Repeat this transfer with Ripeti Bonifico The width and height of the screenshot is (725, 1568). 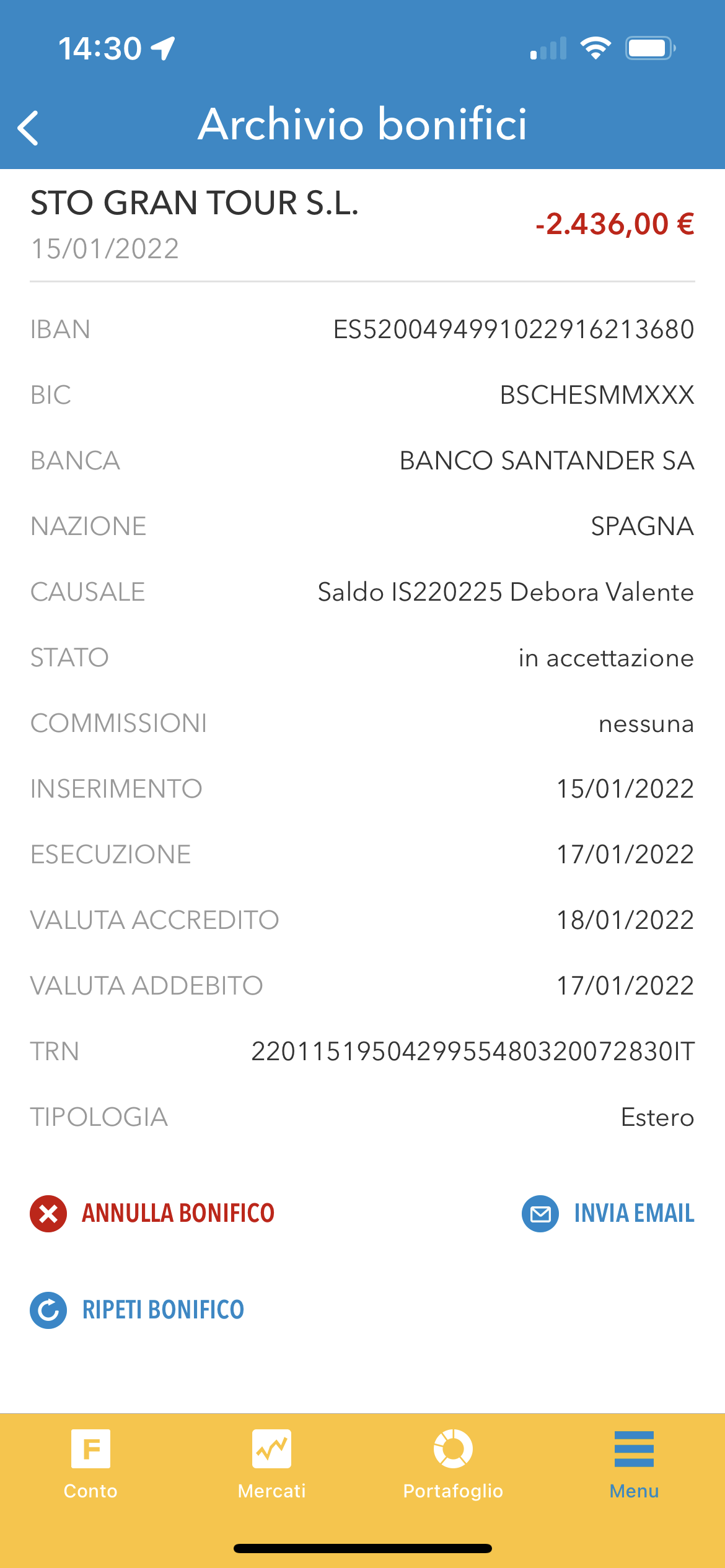(137, 1310)
